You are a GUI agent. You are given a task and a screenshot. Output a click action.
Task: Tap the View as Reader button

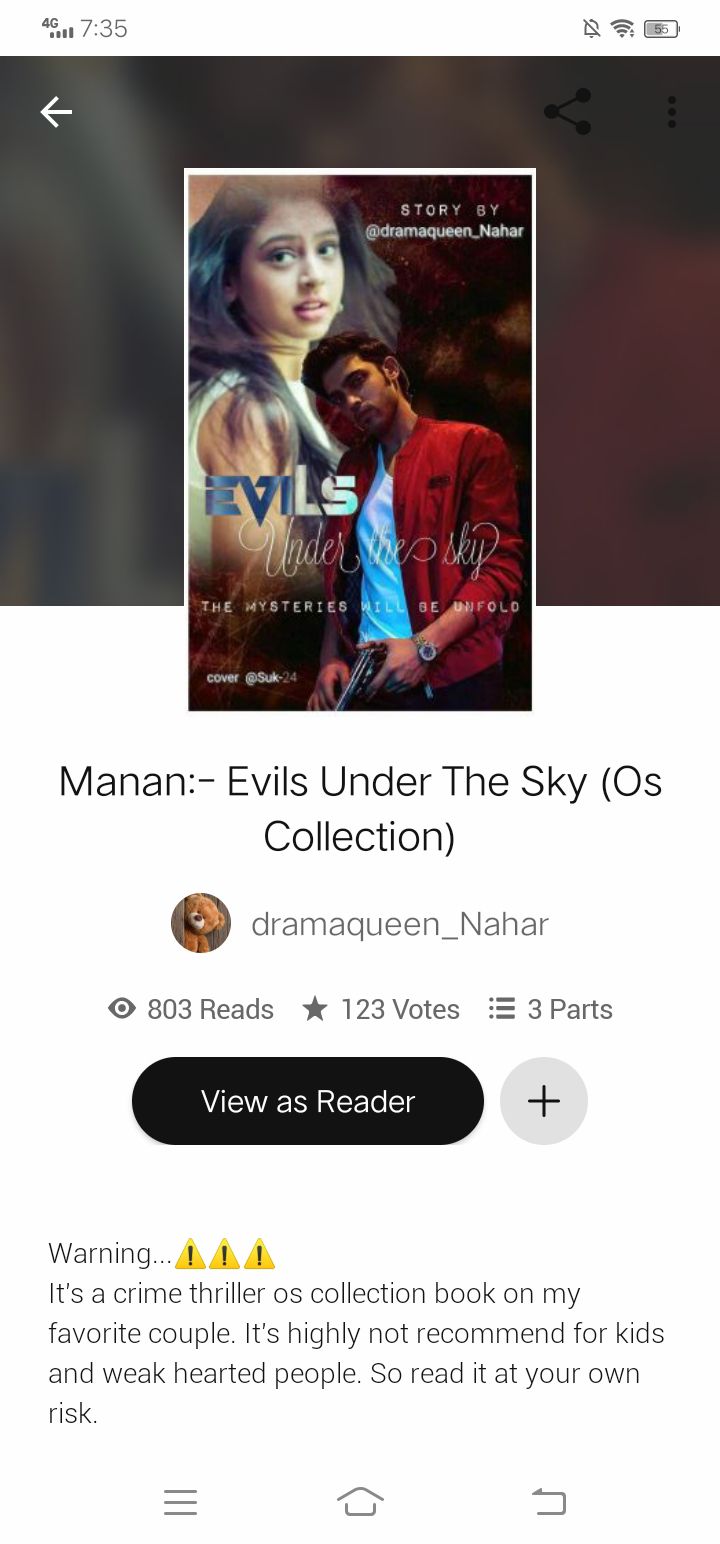308,1101
